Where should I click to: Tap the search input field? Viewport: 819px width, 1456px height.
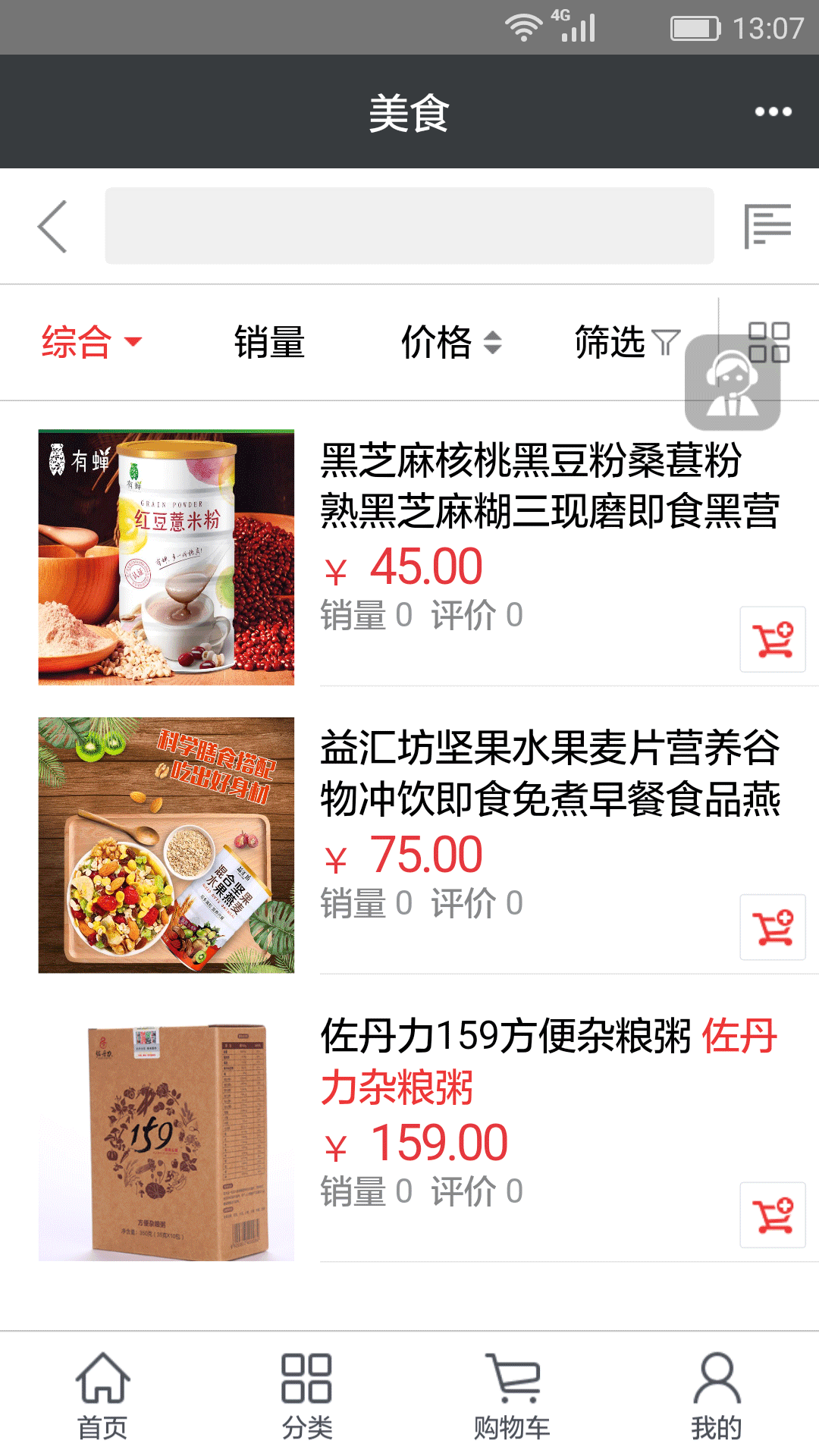[x=409, y=226]
